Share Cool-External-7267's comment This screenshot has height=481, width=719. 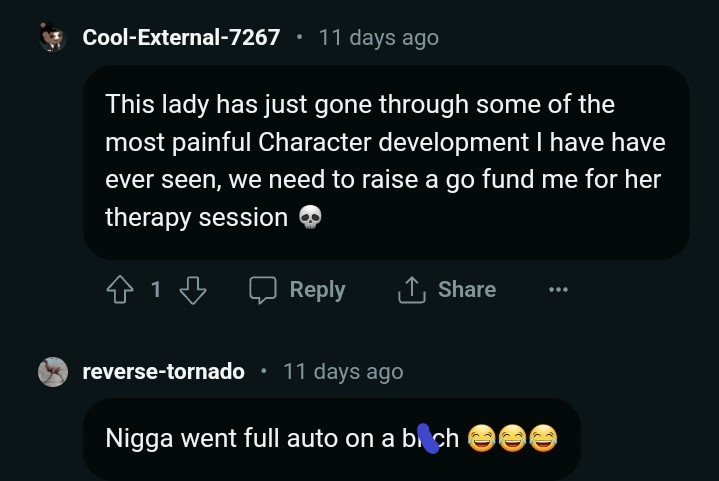[x=447, y=290]
